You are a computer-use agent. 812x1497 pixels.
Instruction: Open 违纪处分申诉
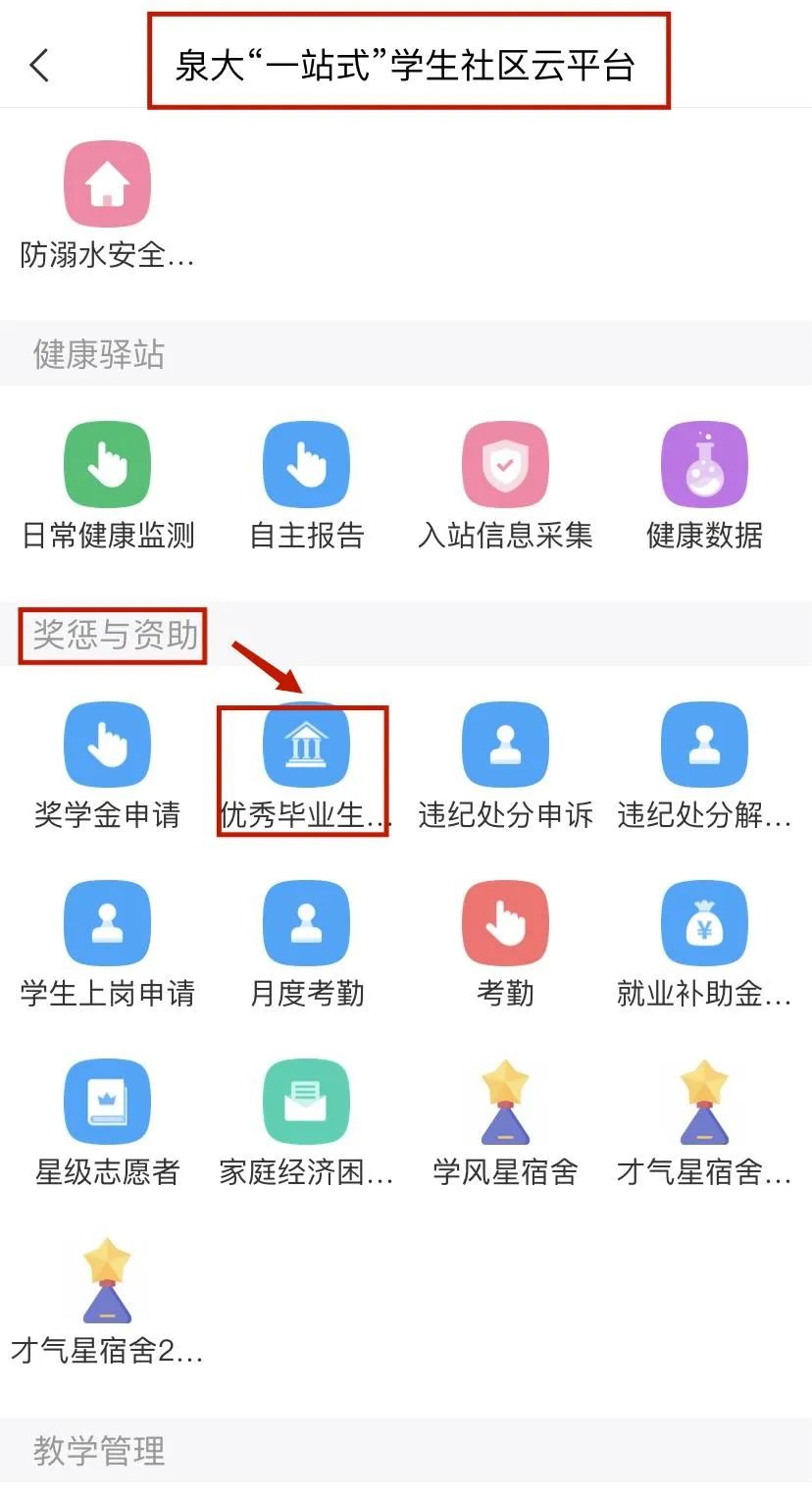tap(505, 745)
